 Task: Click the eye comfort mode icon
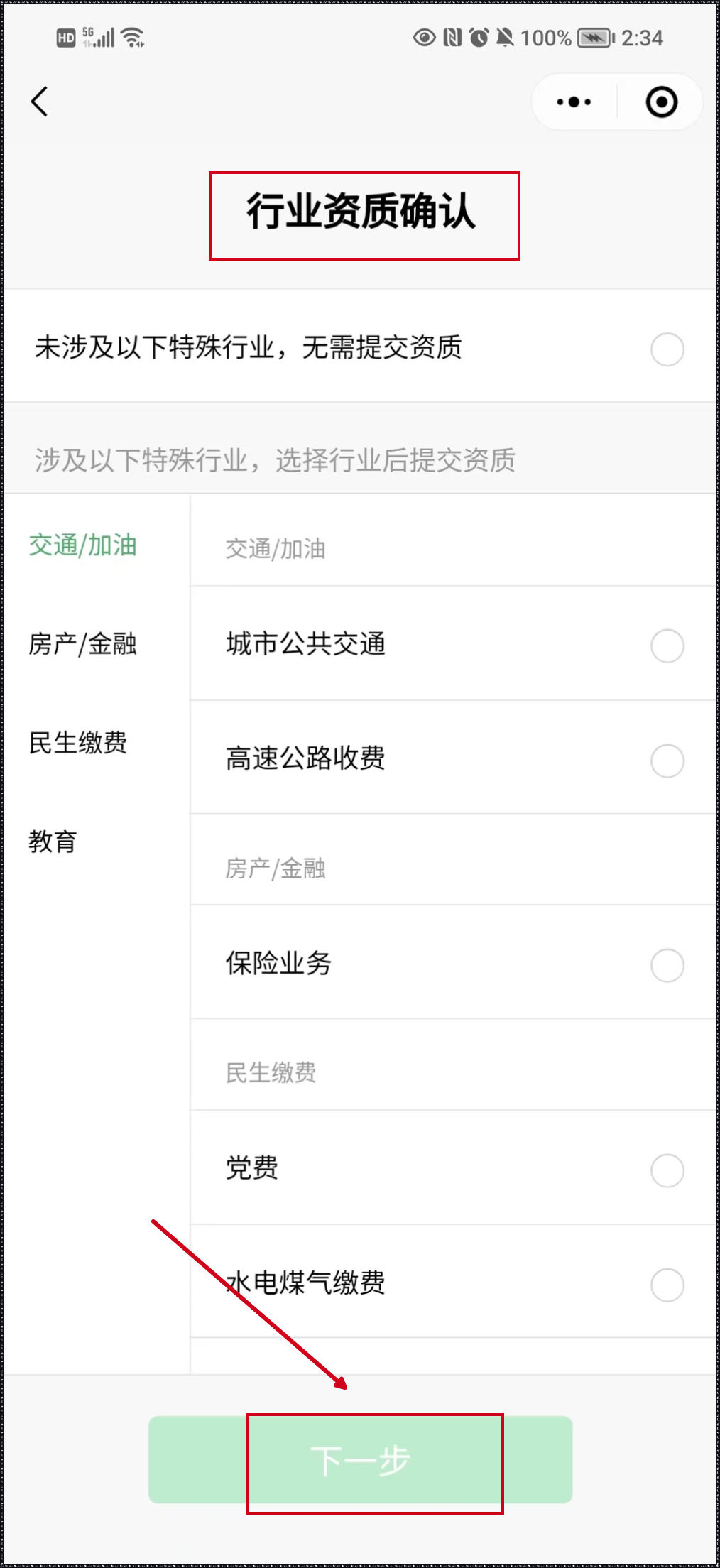pyautogui.click(x=423, y=38)
